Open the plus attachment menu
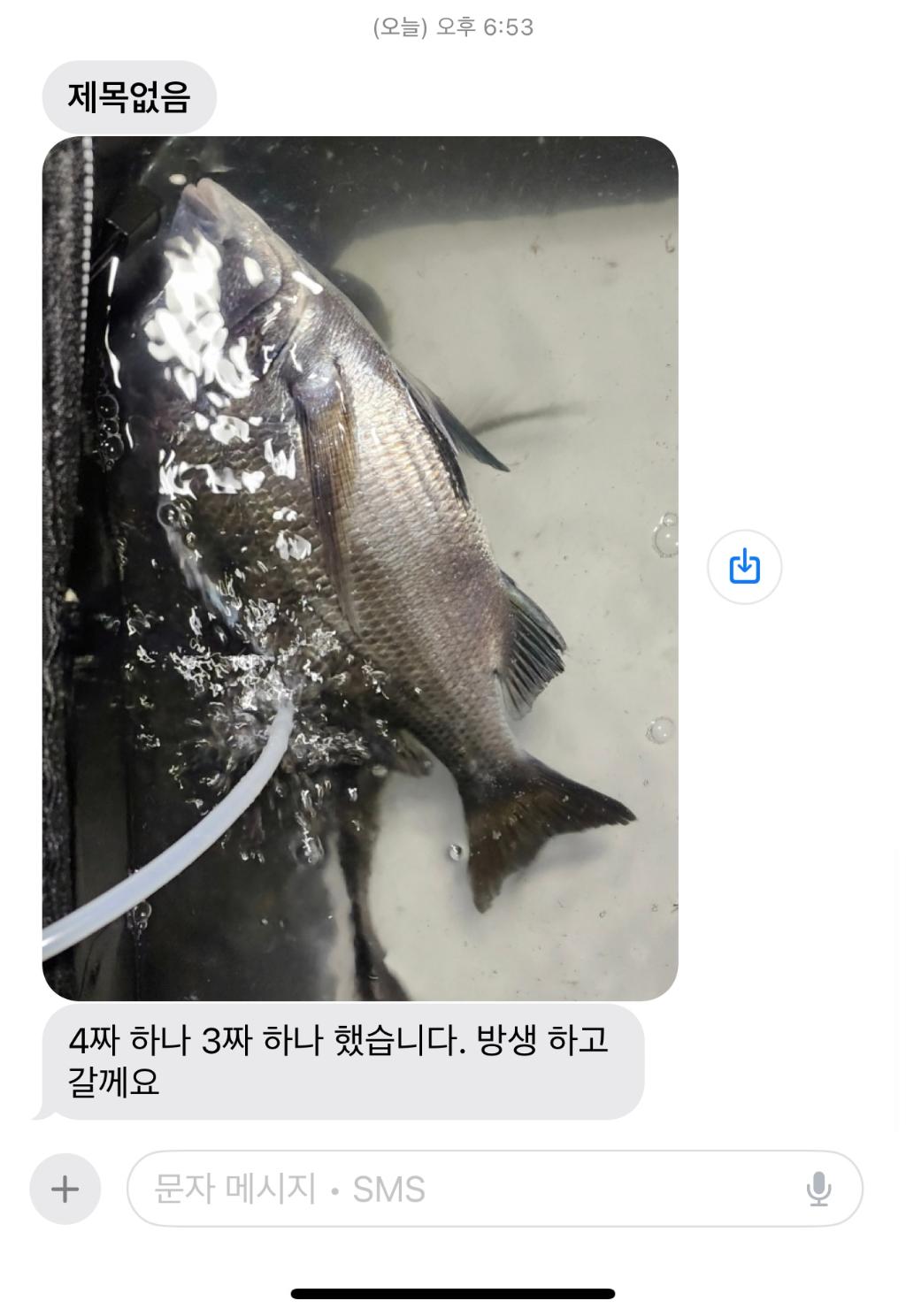This screenshot has height=1316, width=906. 65,1190
